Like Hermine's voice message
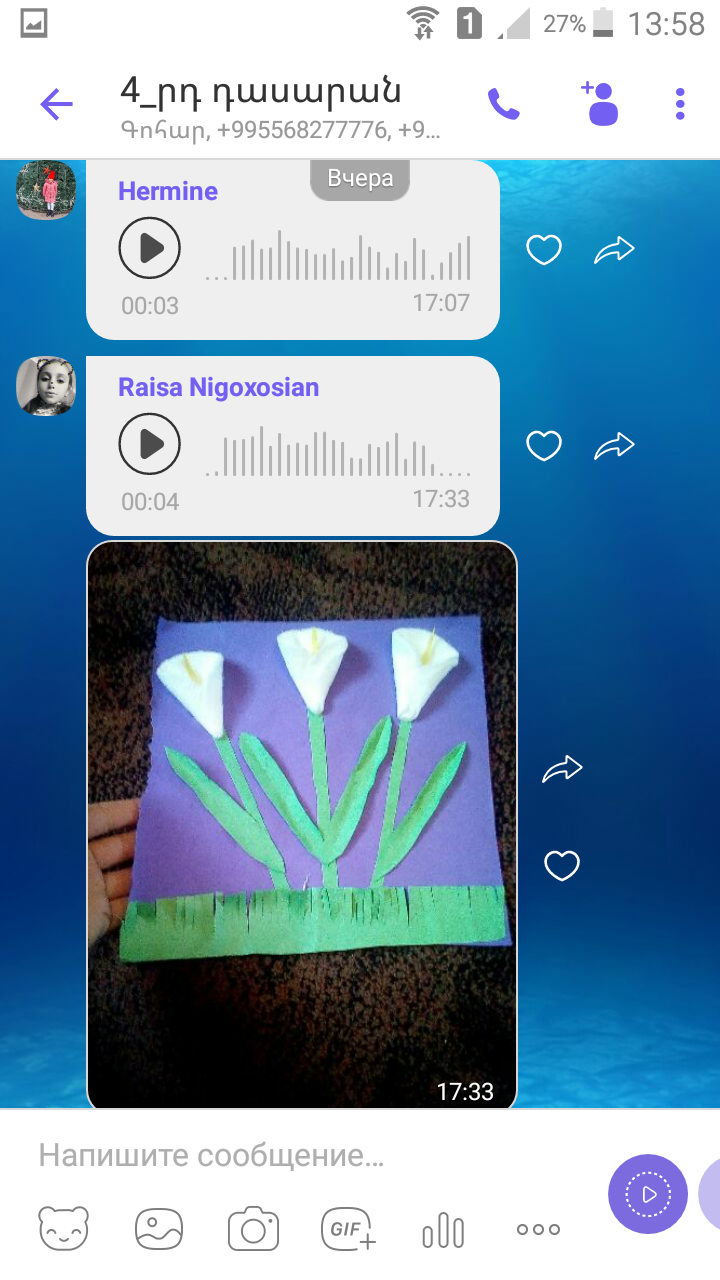The image size is (720, 1280). [x=544, y=250]
